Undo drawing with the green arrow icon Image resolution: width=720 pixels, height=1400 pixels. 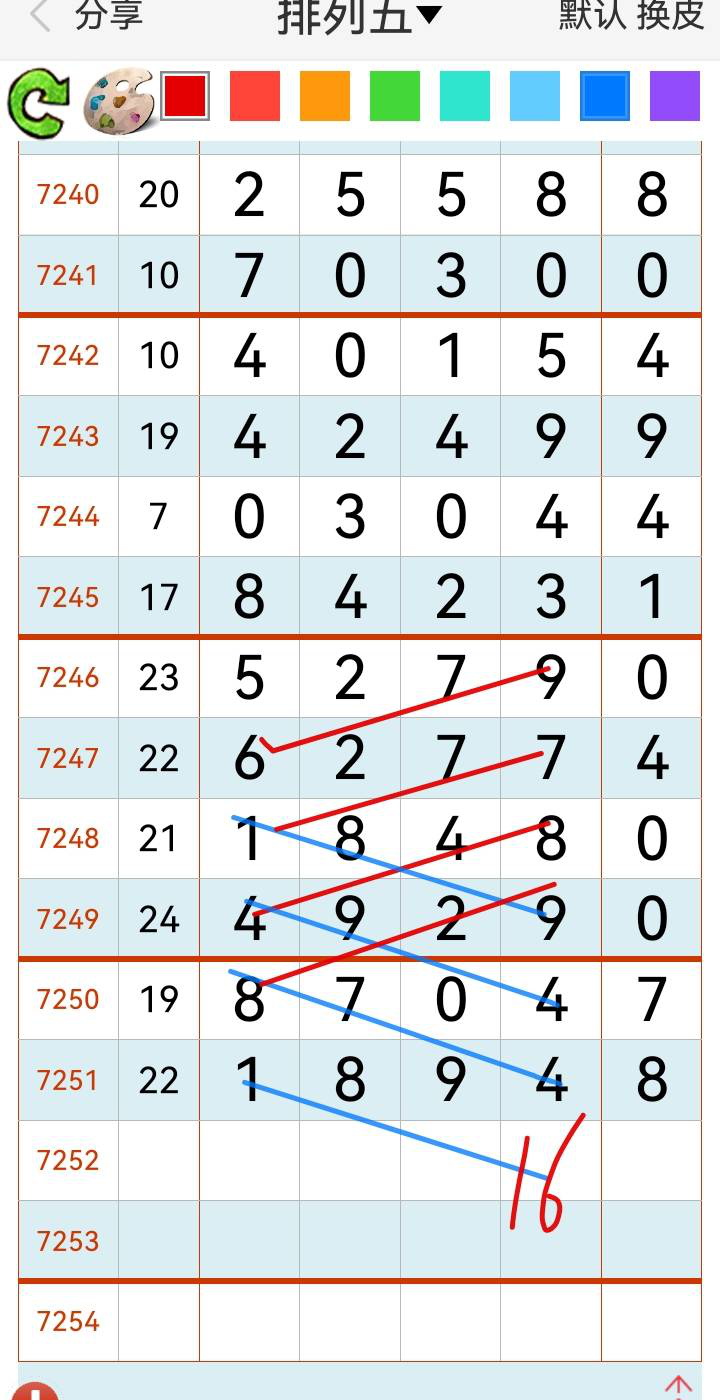pyautogui.click(x=42, y=96)
